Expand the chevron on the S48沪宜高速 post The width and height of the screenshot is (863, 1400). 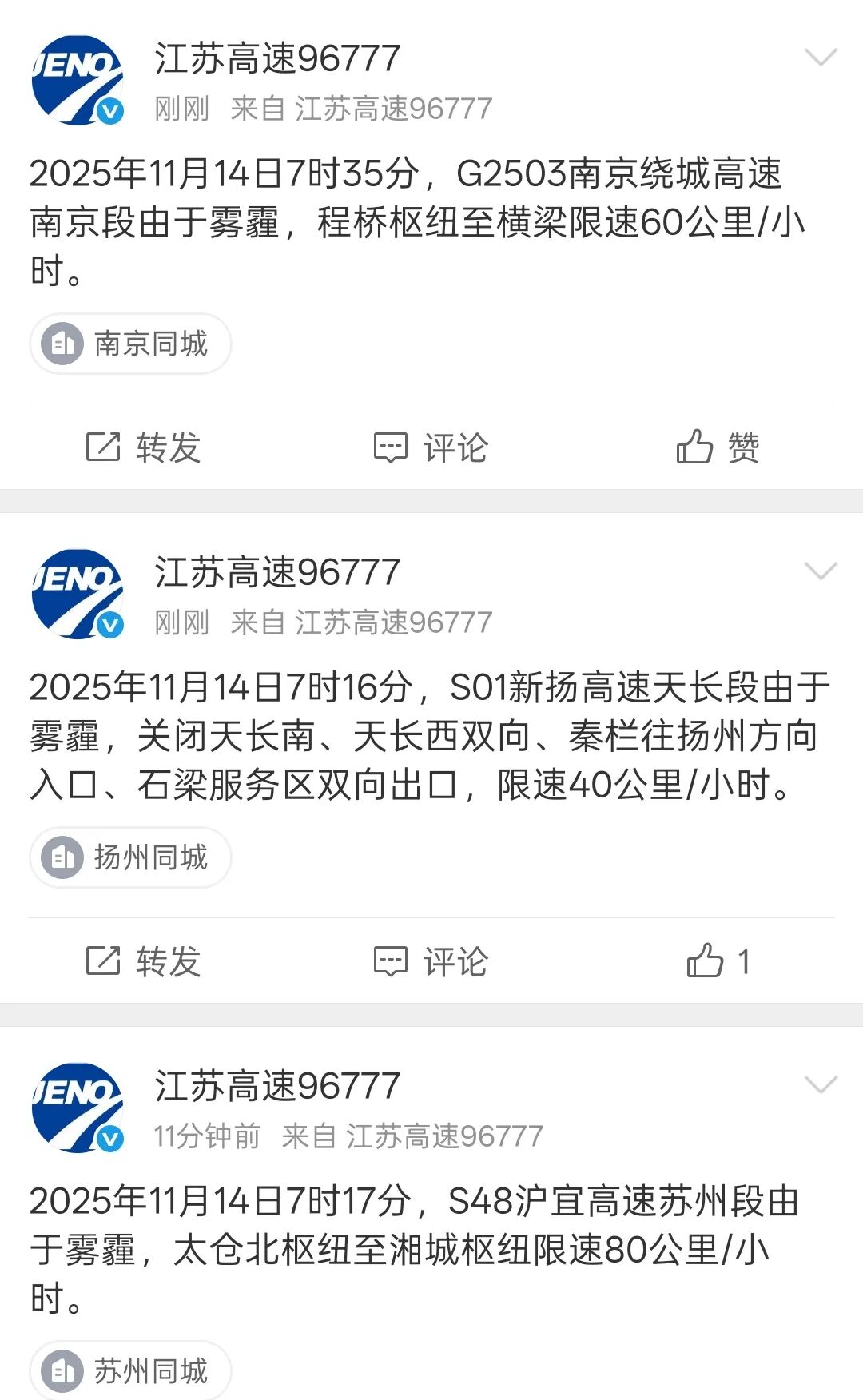pos(820,1085)
